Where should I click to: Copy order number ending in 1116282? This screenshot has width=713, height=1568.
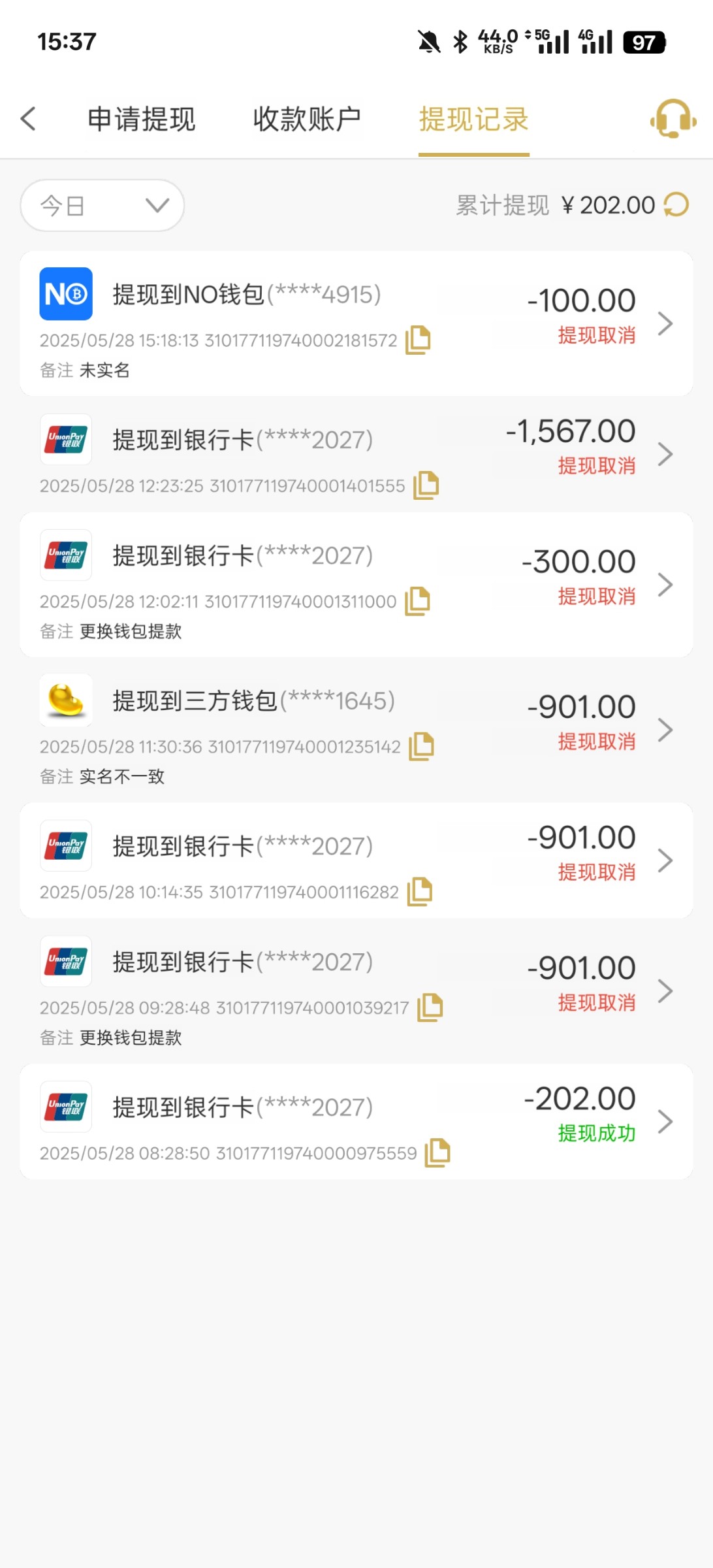point(420,892)
